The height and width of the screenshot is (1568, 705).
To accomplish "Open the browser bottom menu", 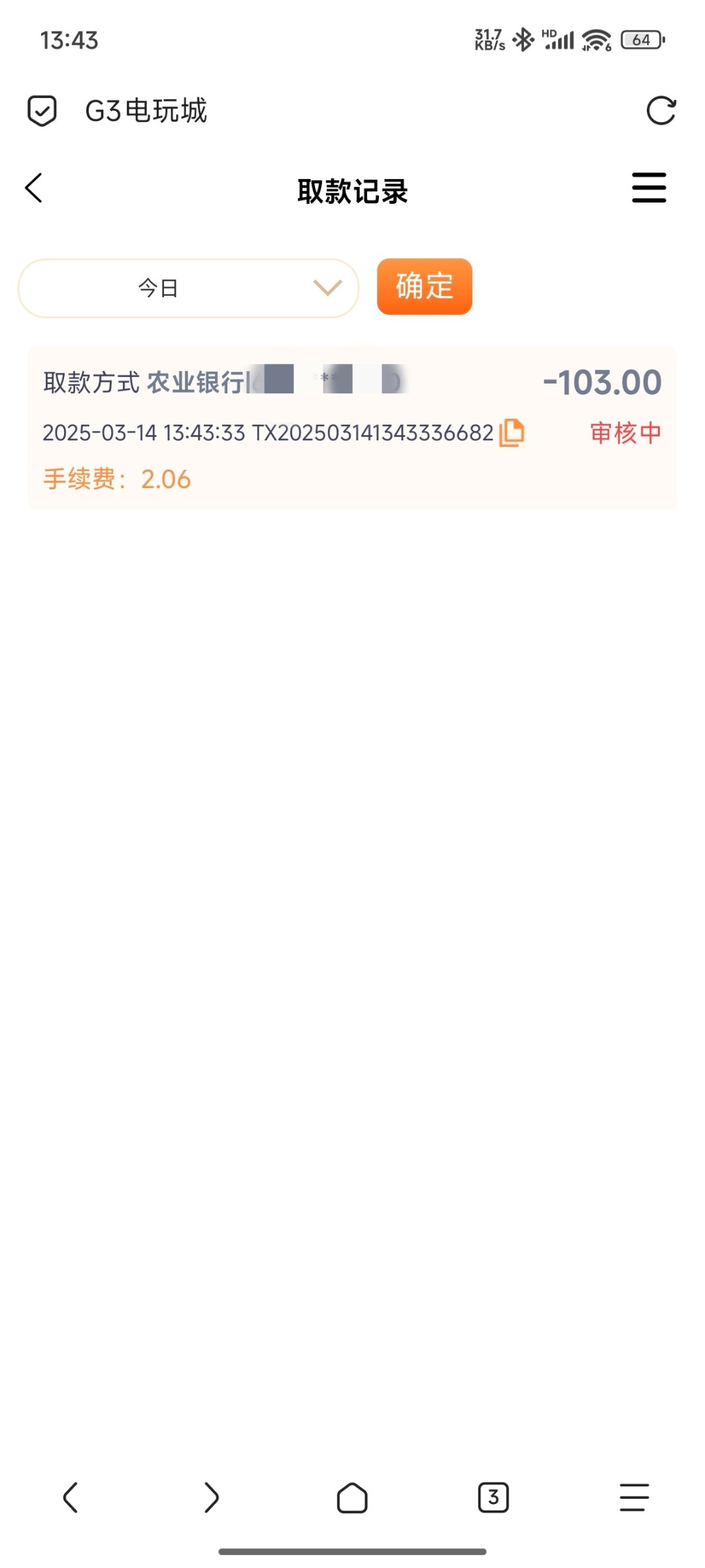I will [x=634, y=1497].
